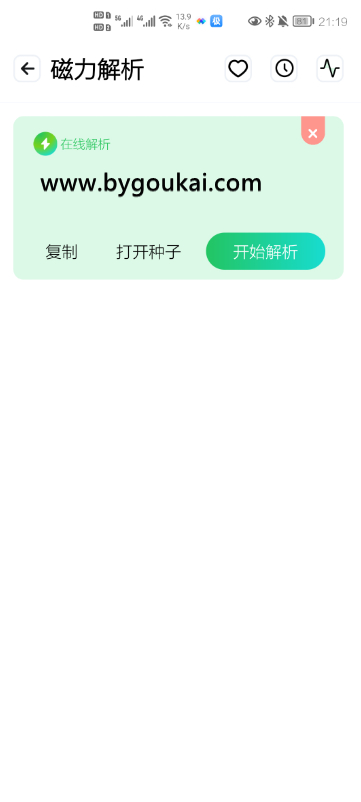Dismiss the card with the red X
Image resolution: width=361 pixels, height=802 pixels.
[x=313, y=131]
